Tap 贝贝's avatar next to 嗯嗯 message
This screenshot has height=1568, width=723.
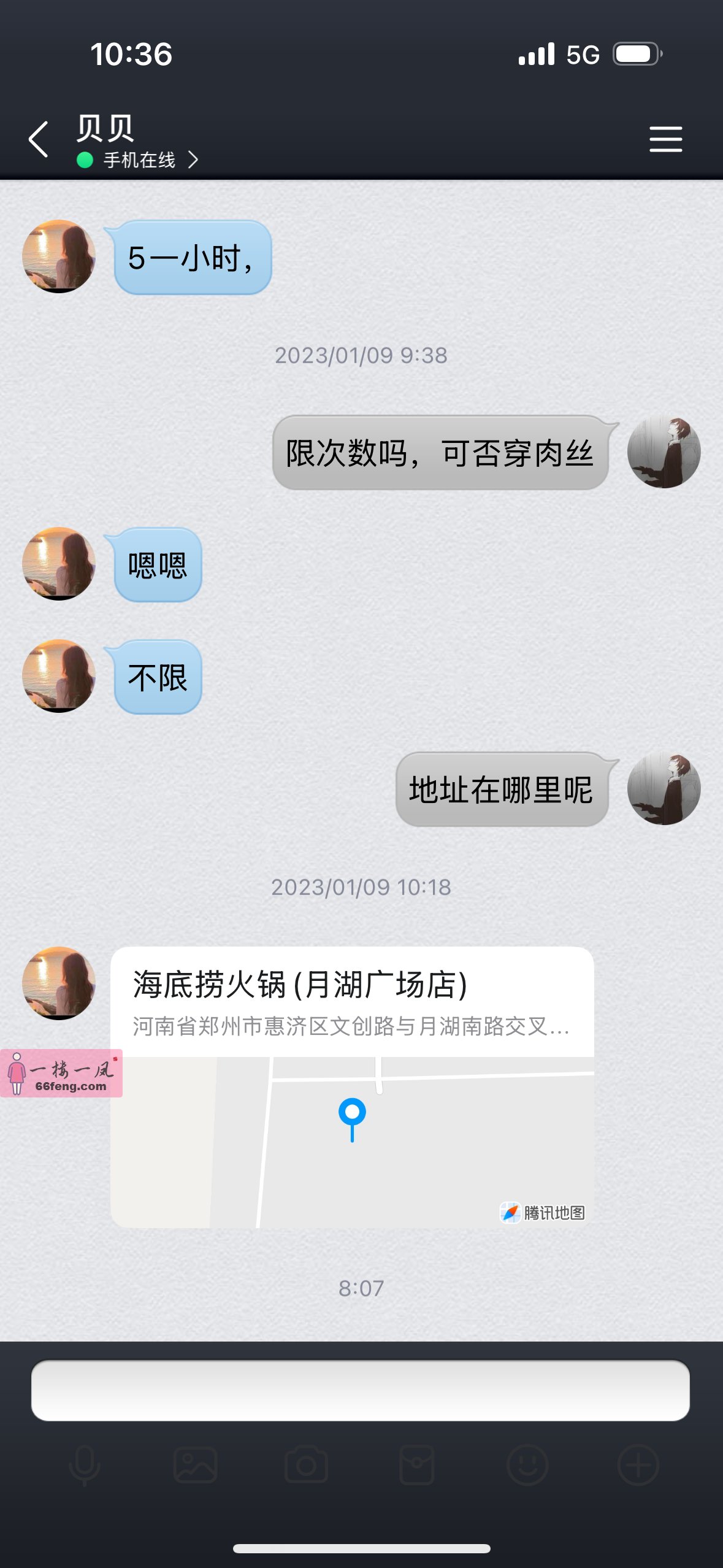click(58, 565)
